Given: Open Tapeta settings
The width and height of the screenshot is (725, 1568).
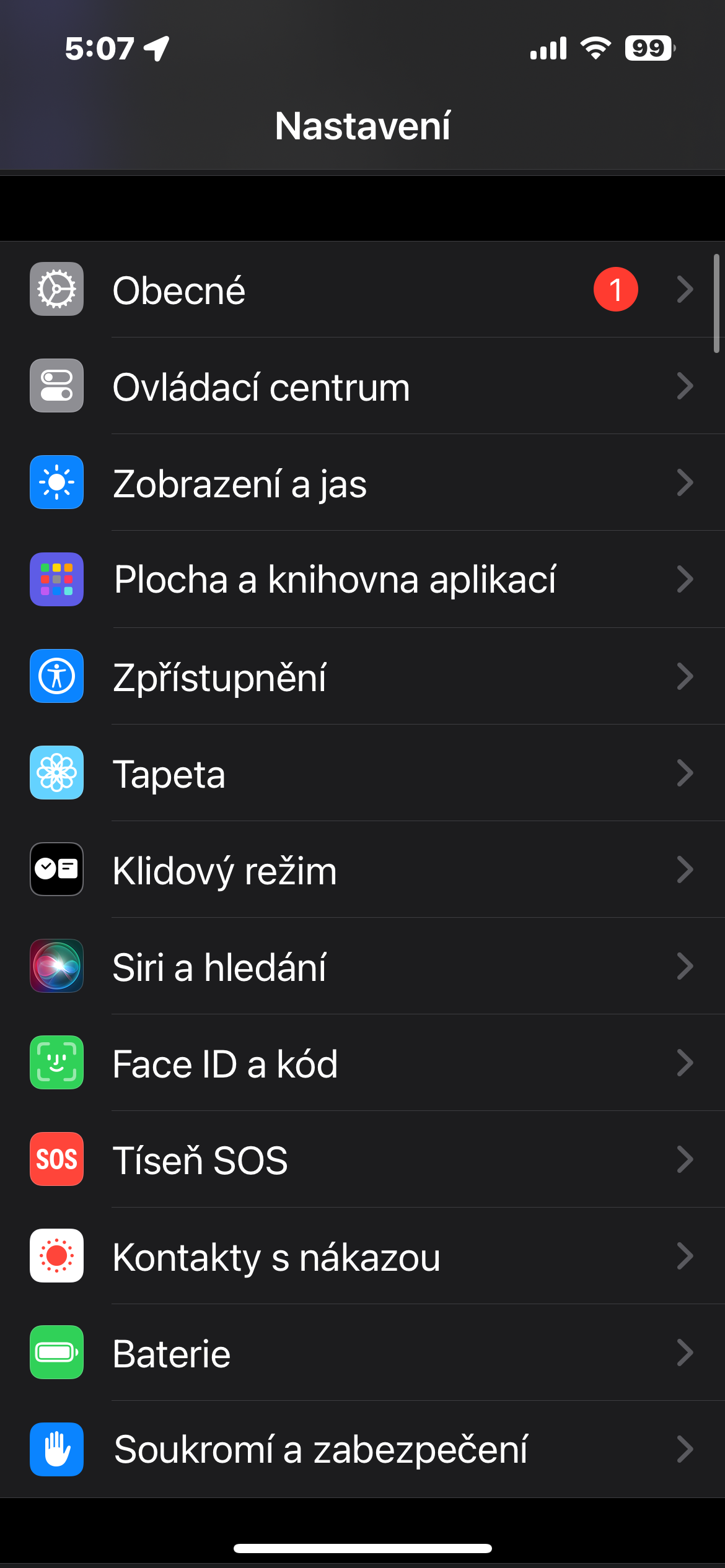Looking at the screenshot, I should click(x=362, y=773).
